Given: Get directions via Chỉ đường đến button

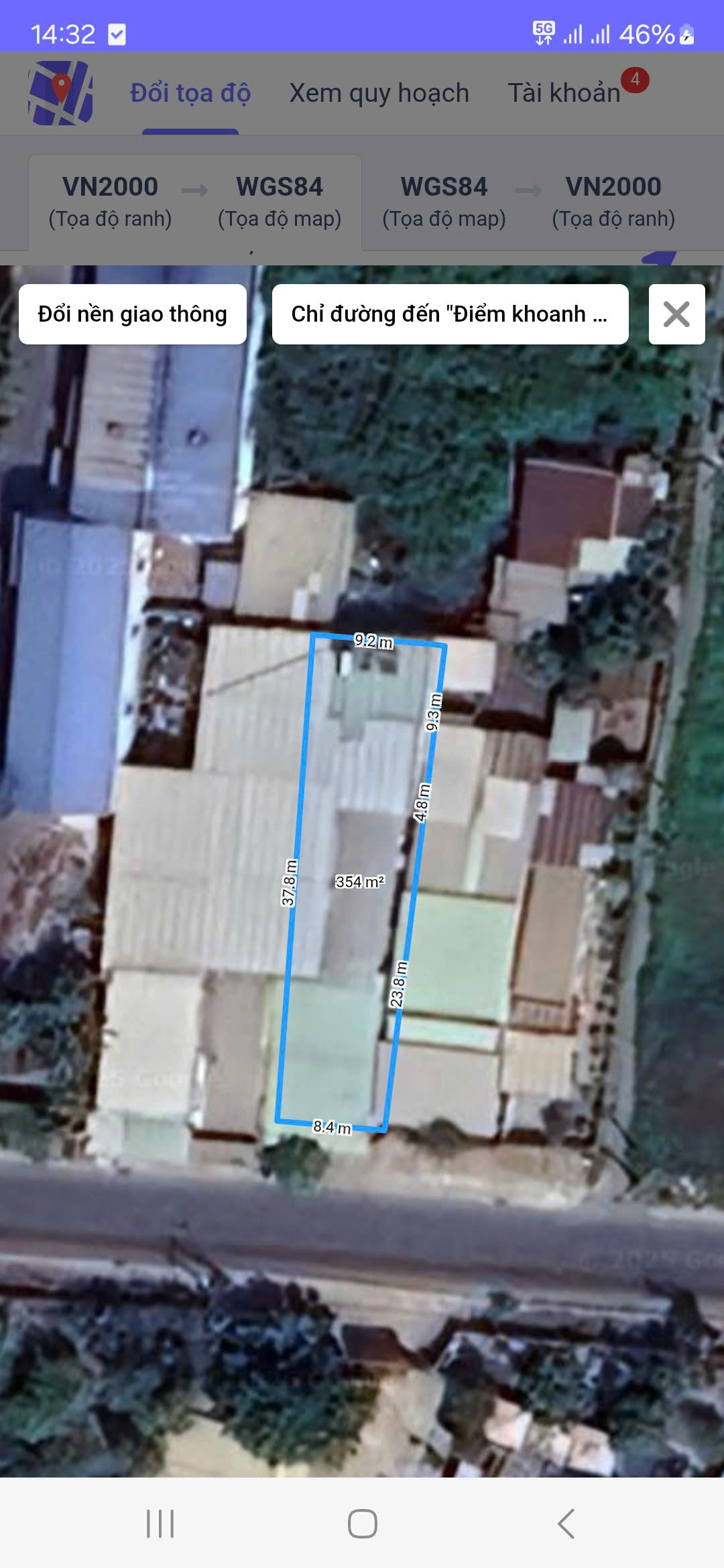Looking at the screenshot, I should click(450, 314).
